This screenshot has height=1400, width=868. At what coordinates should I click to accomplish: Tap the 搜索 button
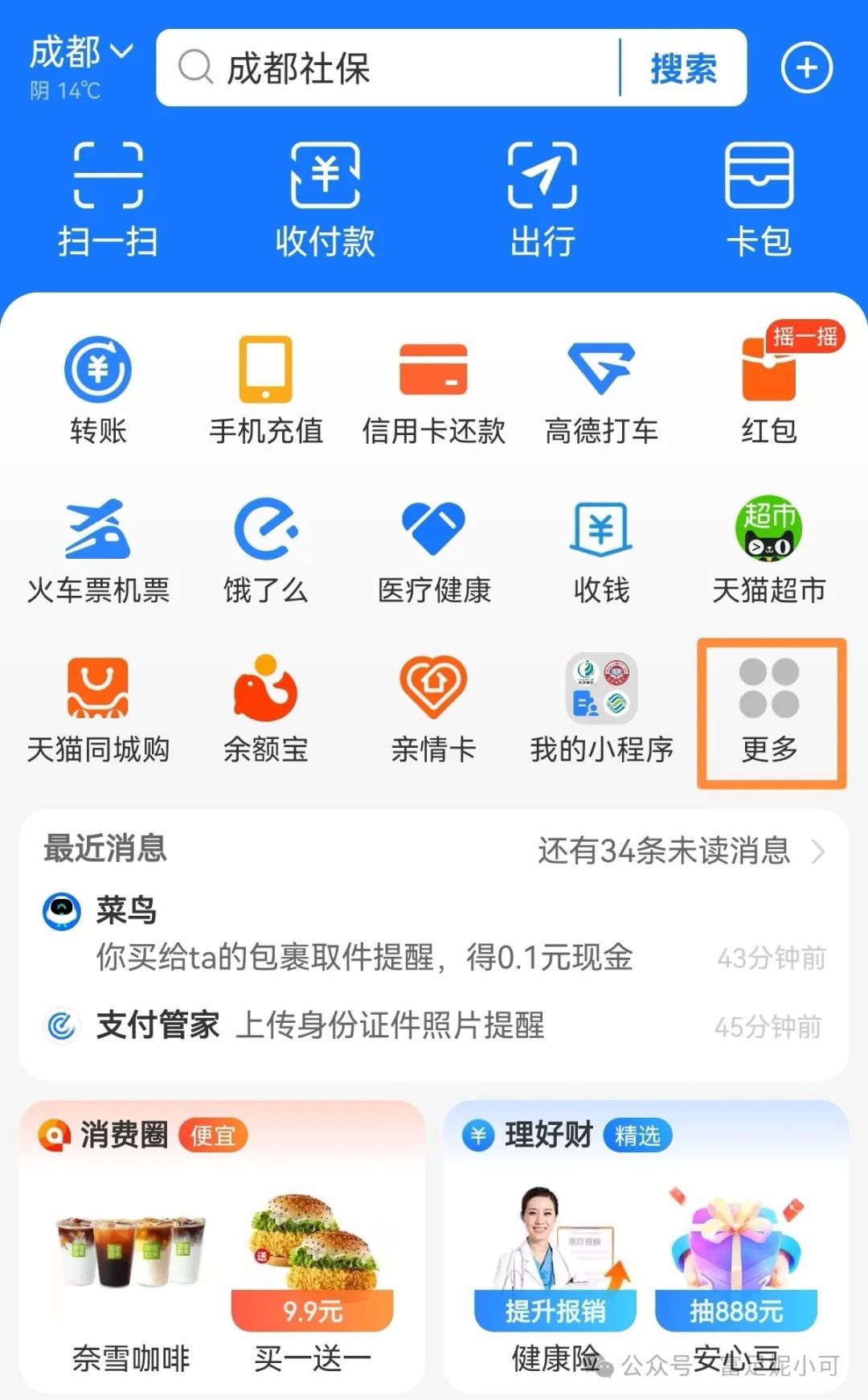coord(683,68)
